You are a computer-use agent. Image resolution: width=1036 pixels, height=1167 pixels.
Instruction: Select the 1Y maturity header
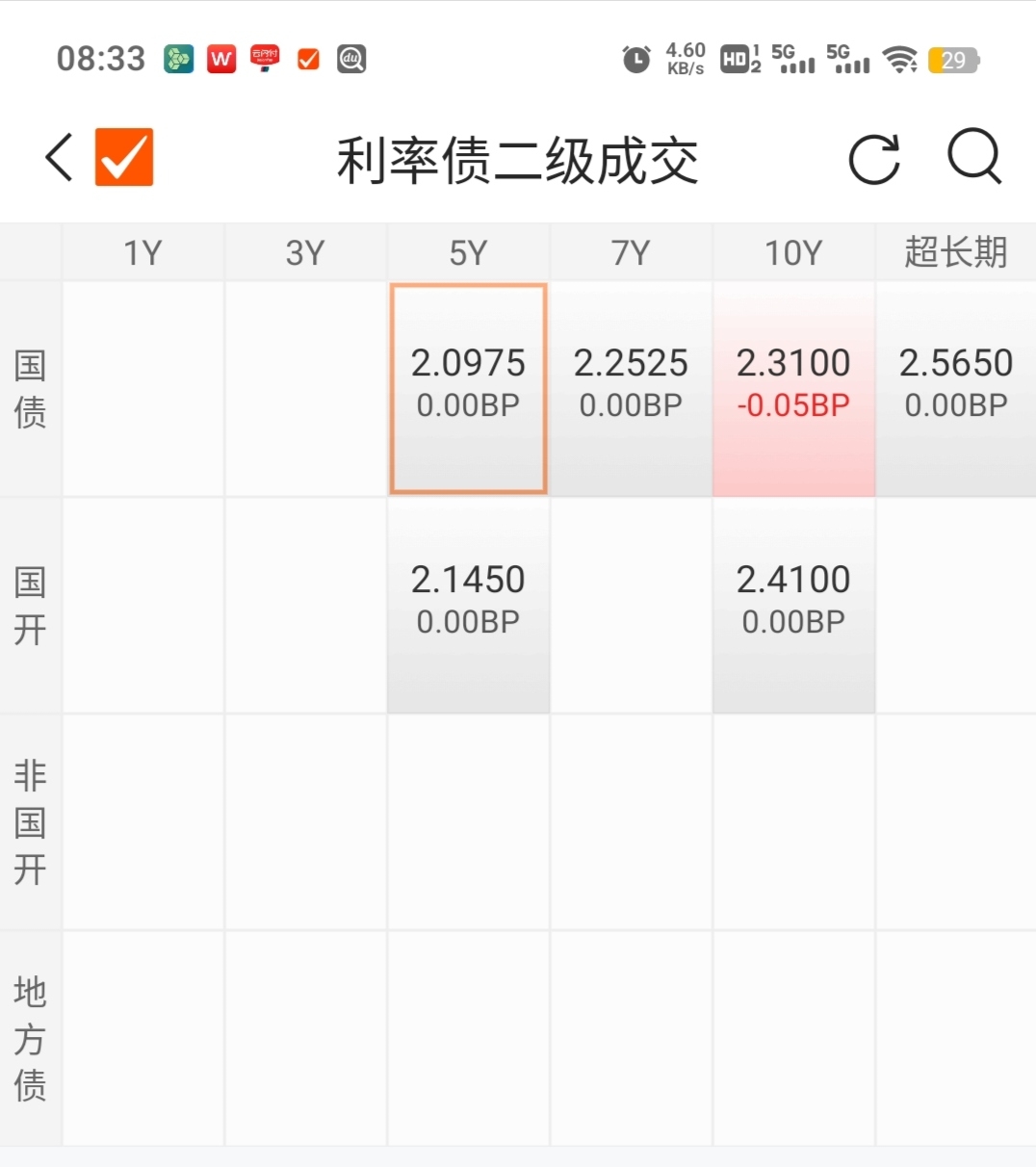pos(142,251)
